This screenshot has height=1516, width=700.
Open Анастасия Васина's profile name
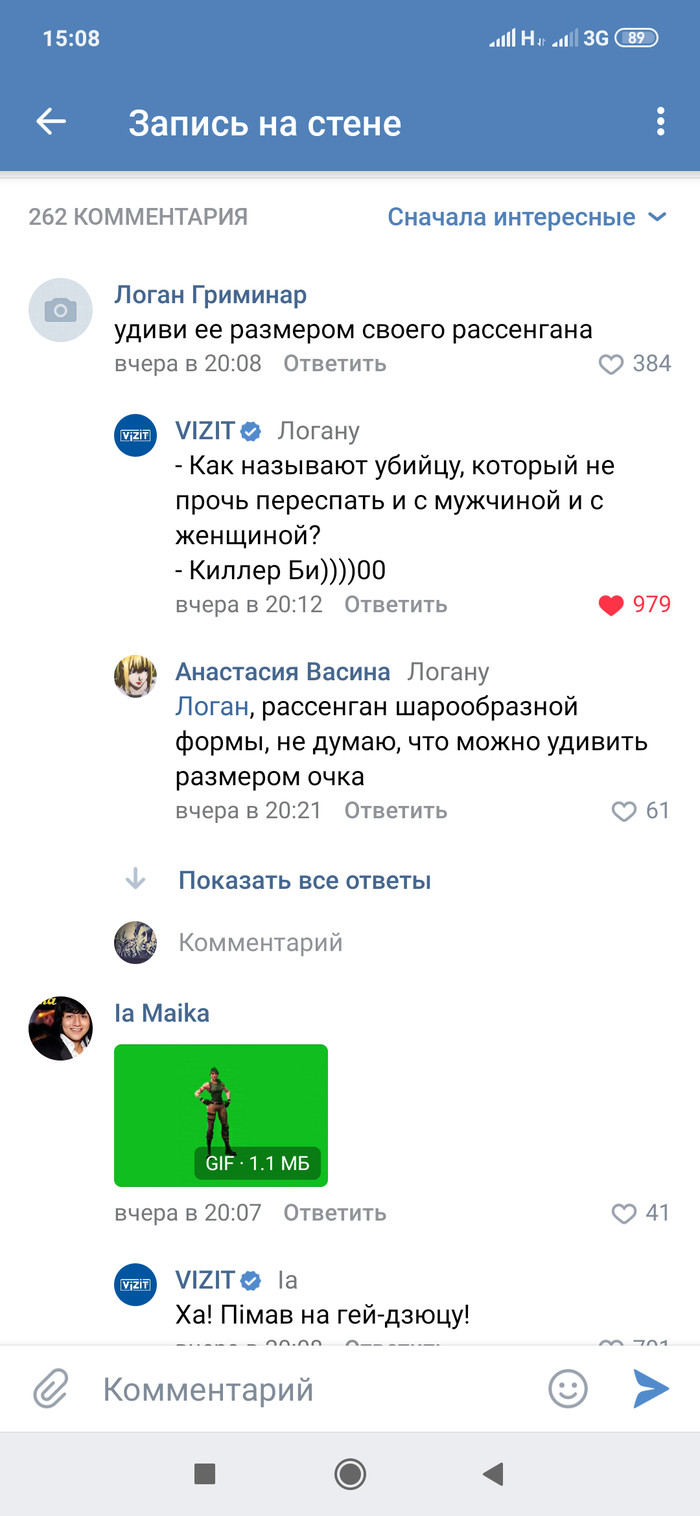tap(282, 672)
